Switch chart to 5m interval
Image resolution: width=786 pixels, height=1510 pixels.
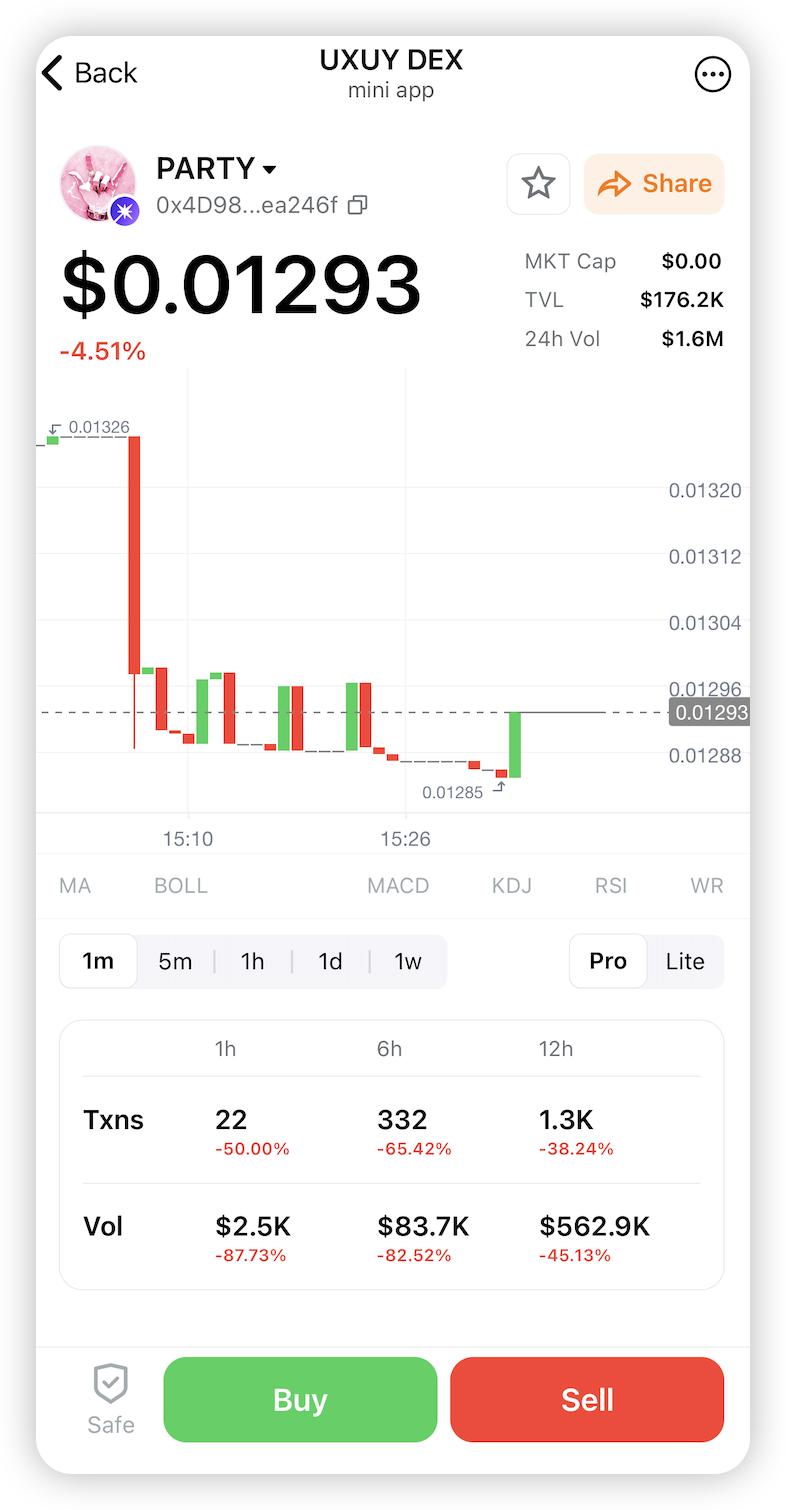175,961
